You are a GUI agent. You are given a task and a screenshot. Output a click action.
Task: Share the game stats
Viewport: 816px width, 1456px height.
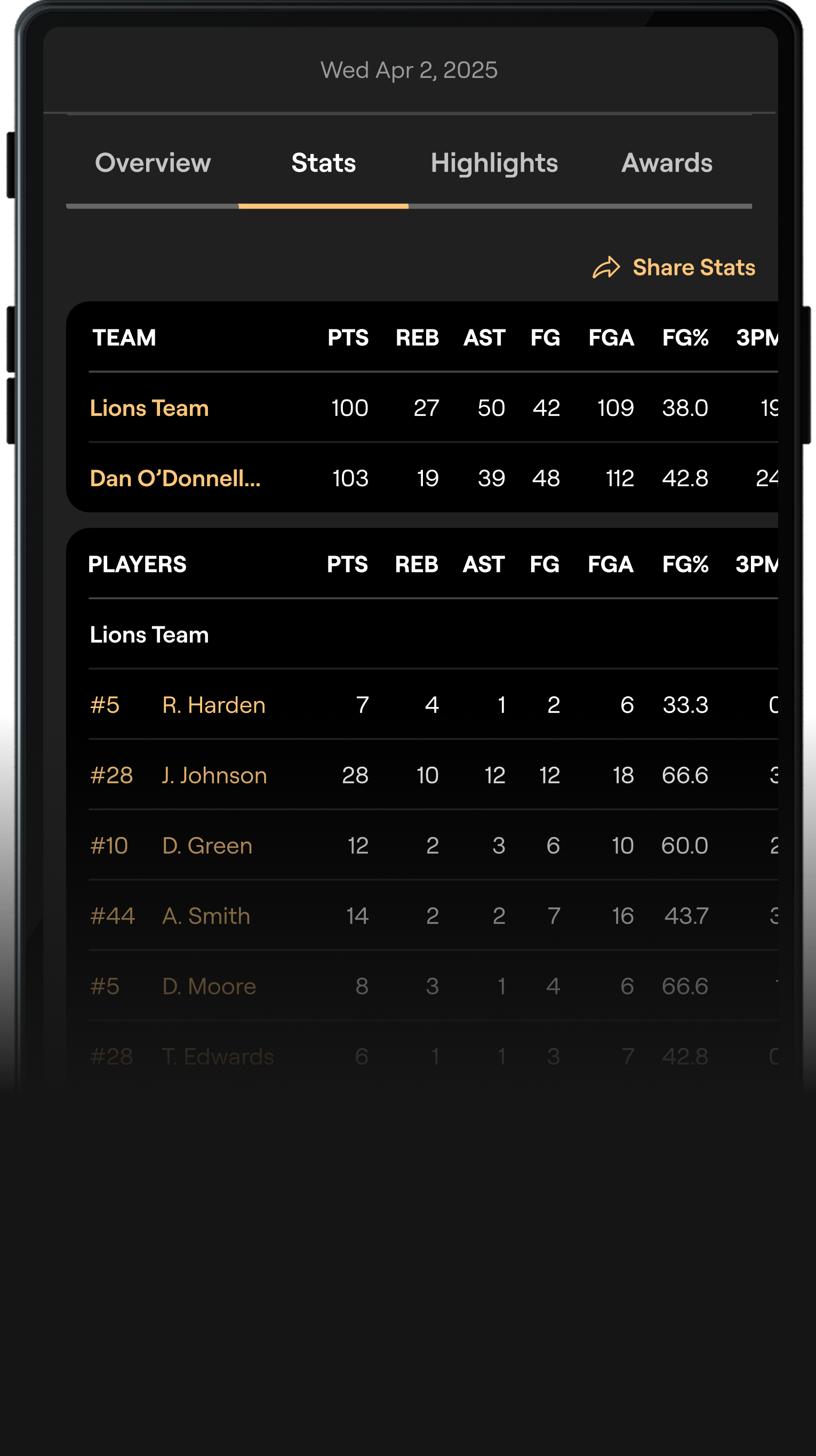click(x=674, y=267)
